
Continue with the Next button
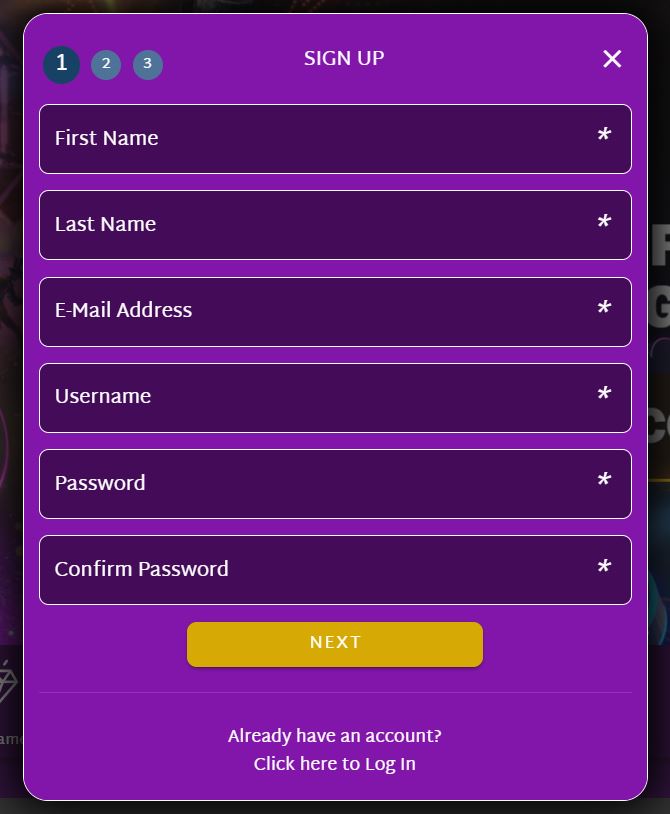point(335,644)
